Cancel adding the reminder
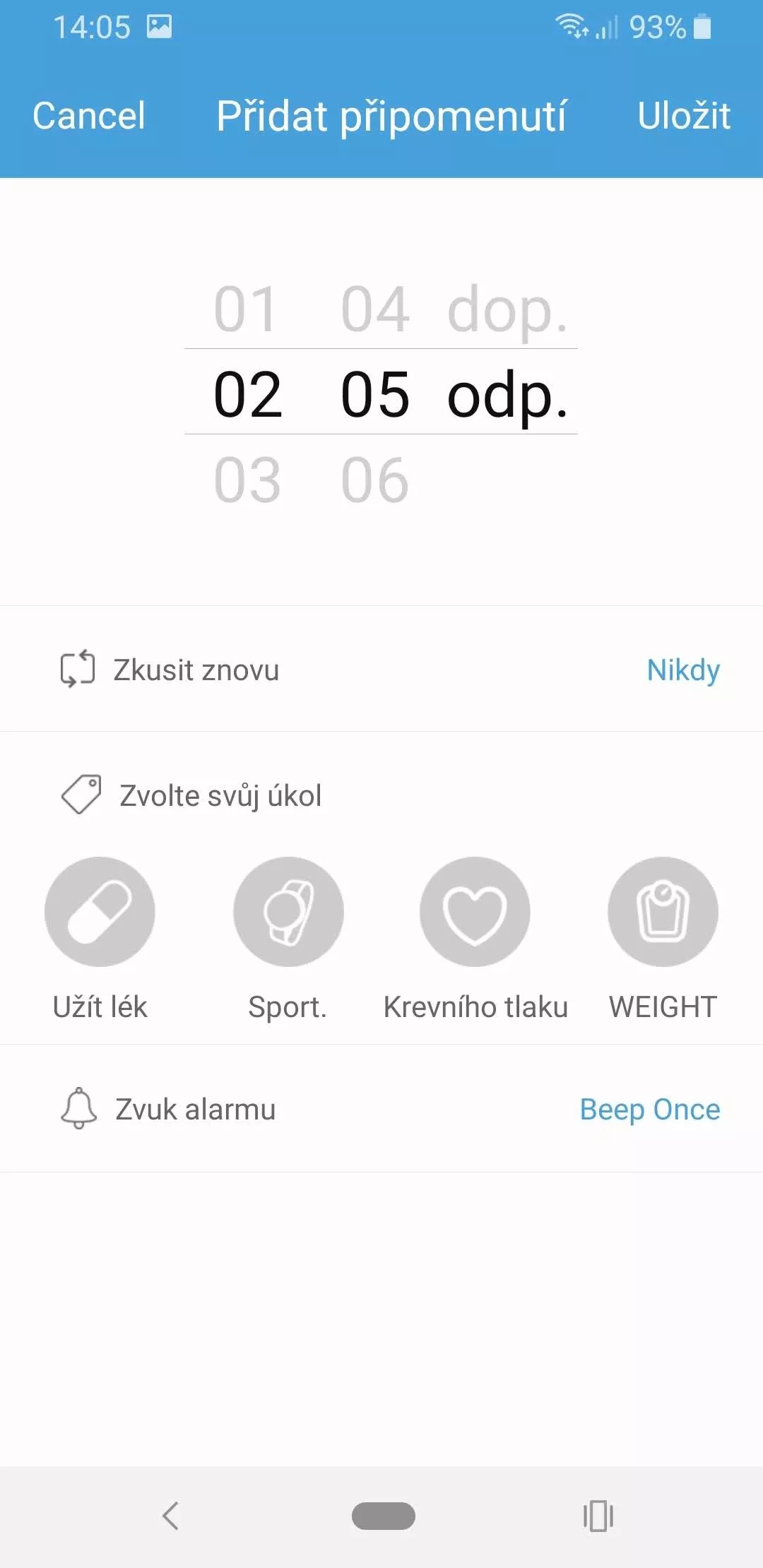Screen dimensions: 763x1568 pyautogui.click(x=89, y=116)
